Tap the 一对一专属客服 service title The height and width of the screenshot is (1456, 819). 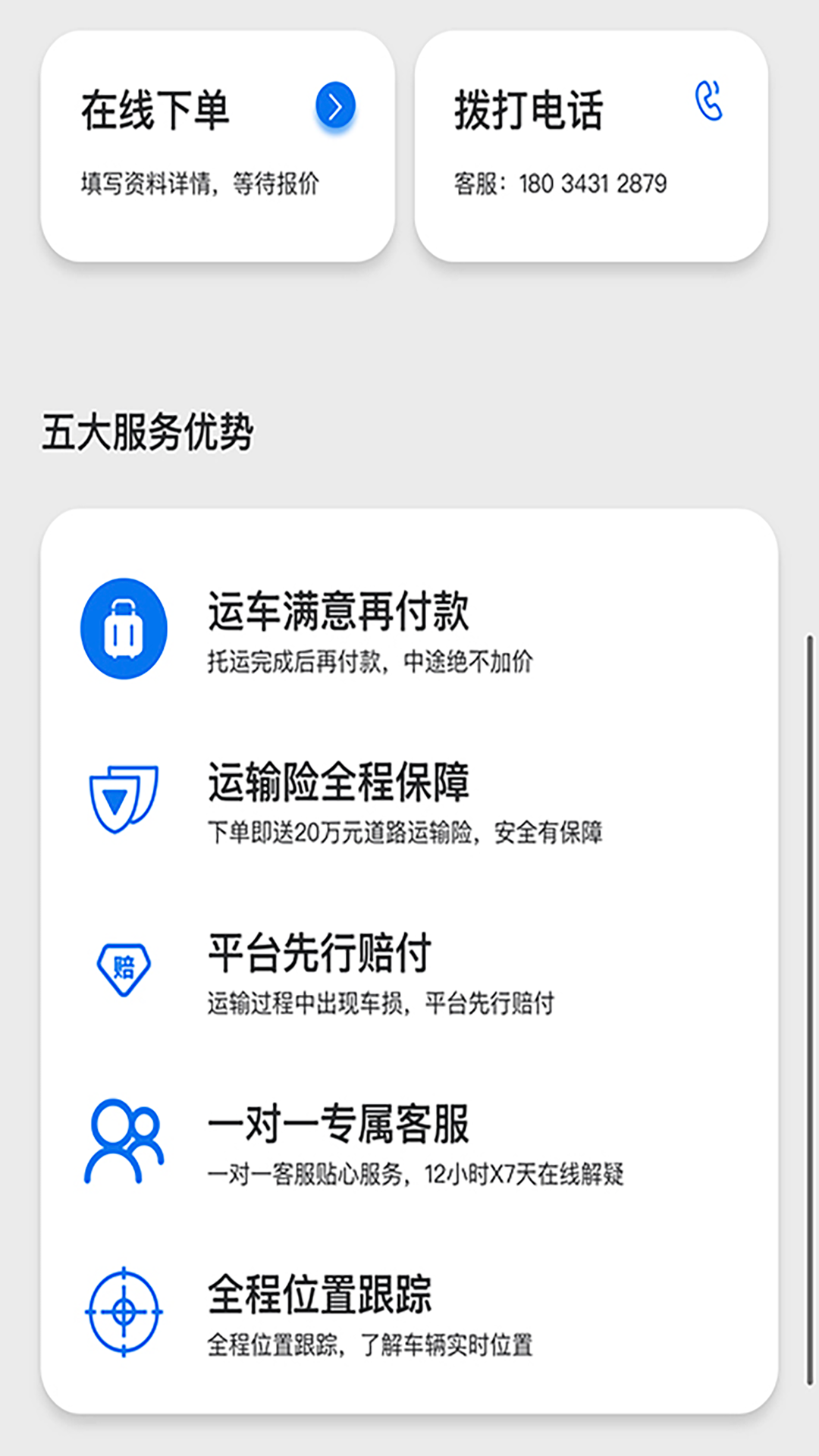click(339, 1125)
